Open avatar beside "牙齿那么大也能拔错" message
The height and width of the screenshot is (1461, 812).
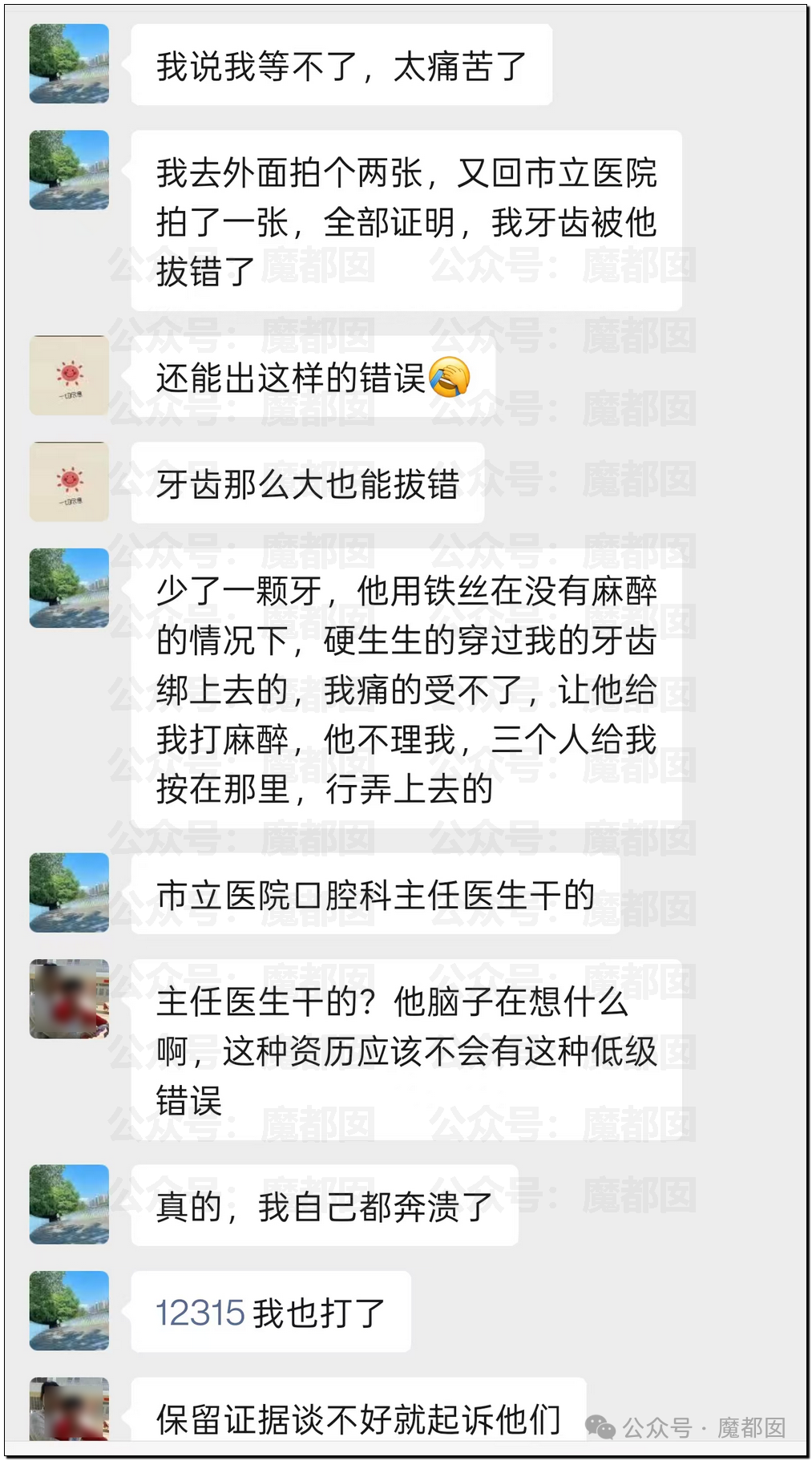point(69,482)
